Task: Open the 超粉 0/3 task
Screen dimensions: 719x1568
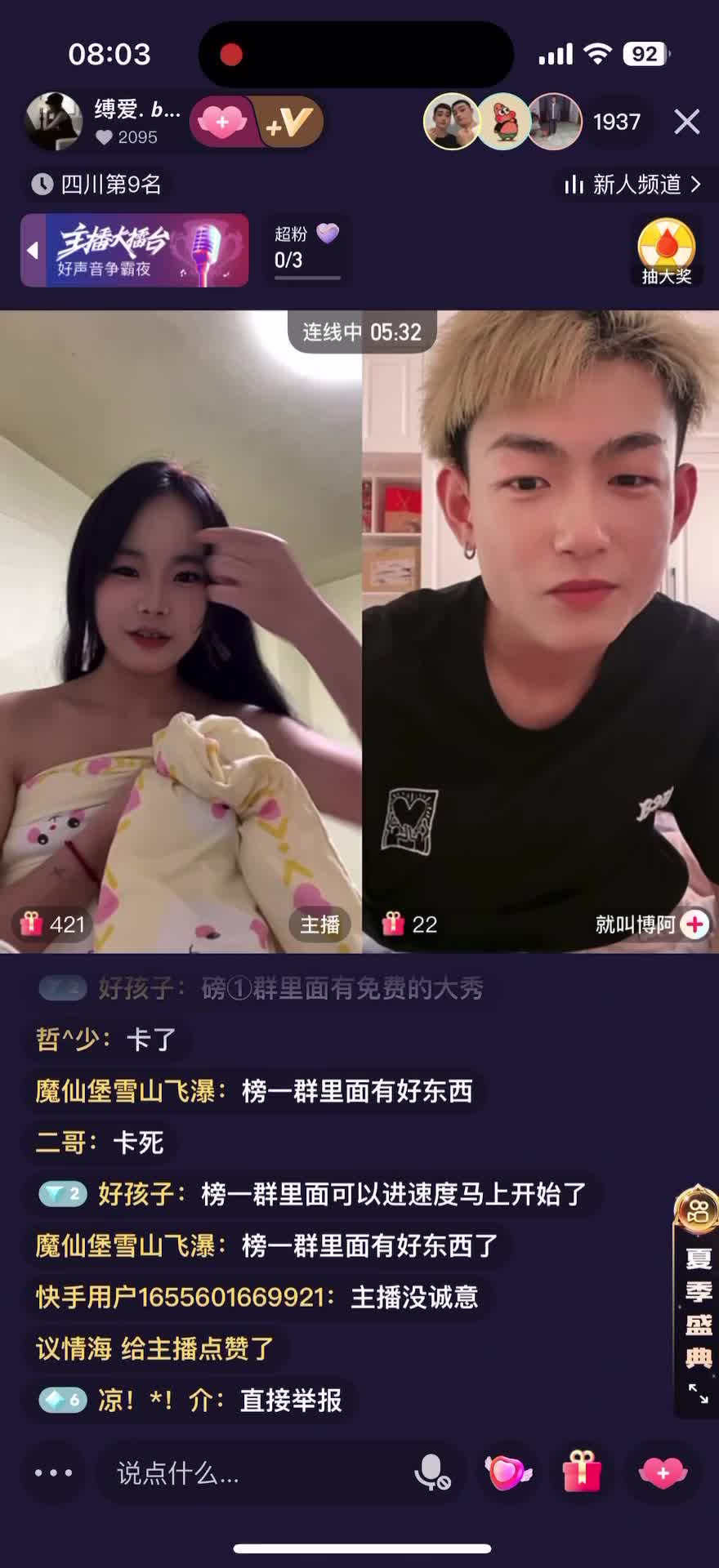Action: [x=306, y=249]
